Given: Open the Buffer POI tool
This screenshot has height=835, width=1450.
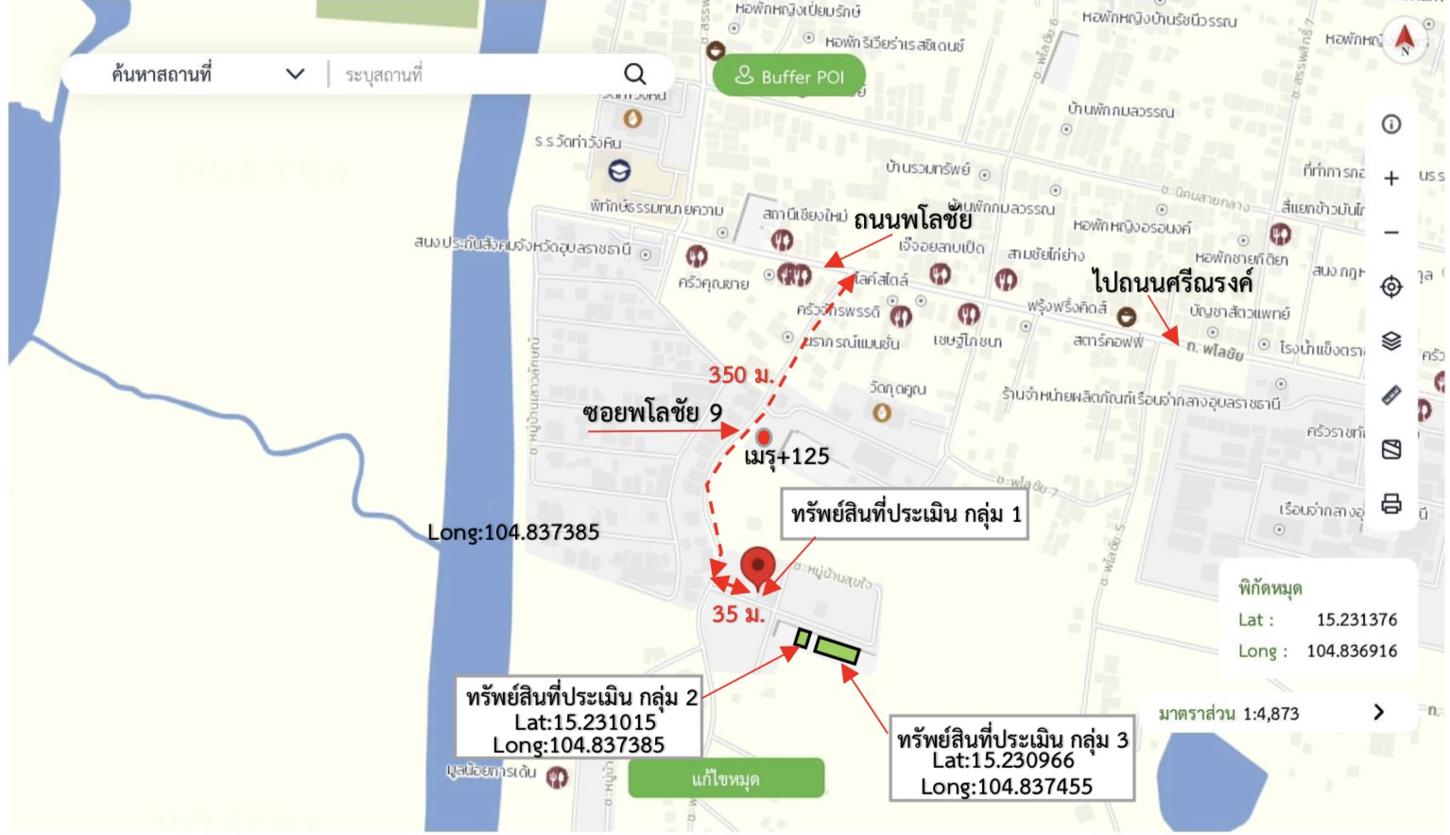Looking at the screenshot, I should click(789, 77).
